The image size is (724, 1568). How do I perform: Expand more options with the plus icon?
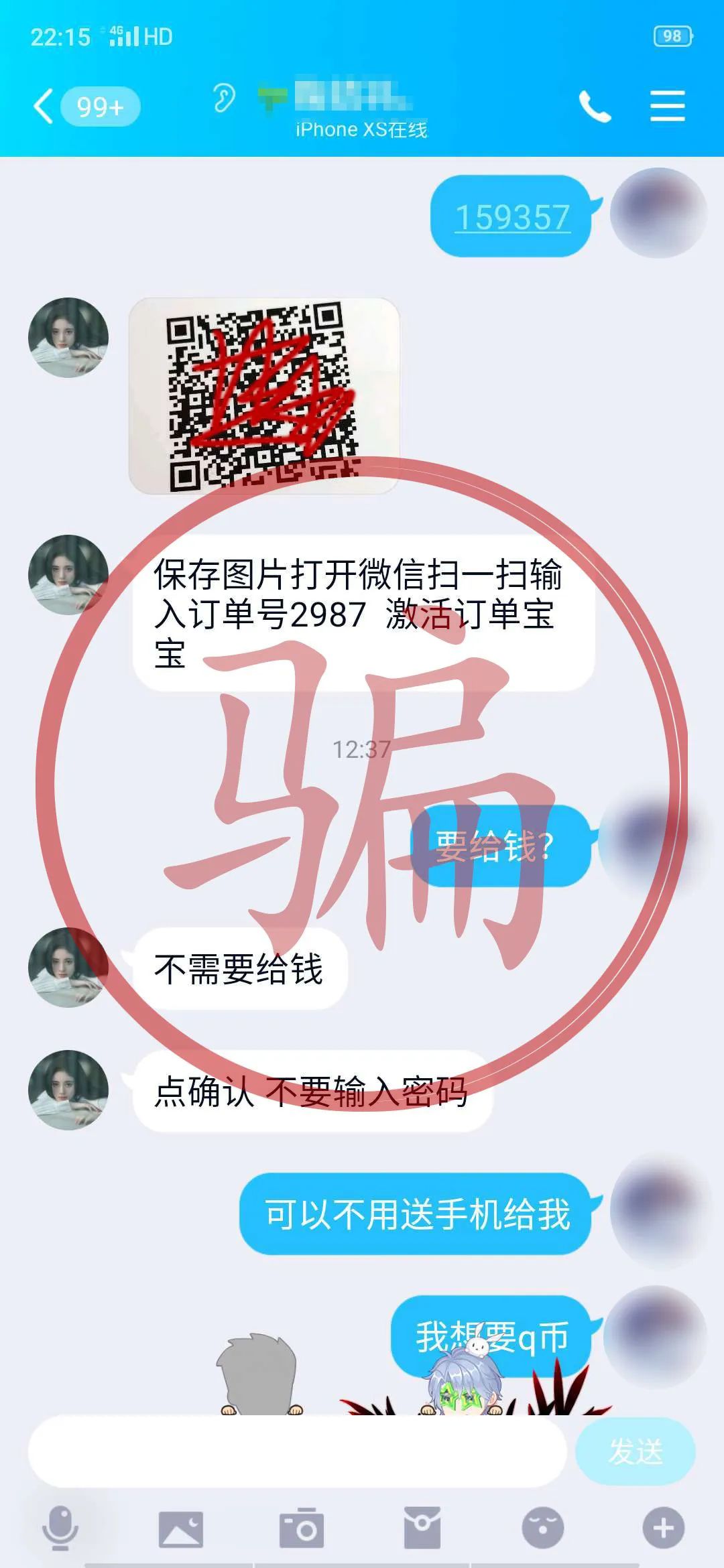[x=663, y=1528]
